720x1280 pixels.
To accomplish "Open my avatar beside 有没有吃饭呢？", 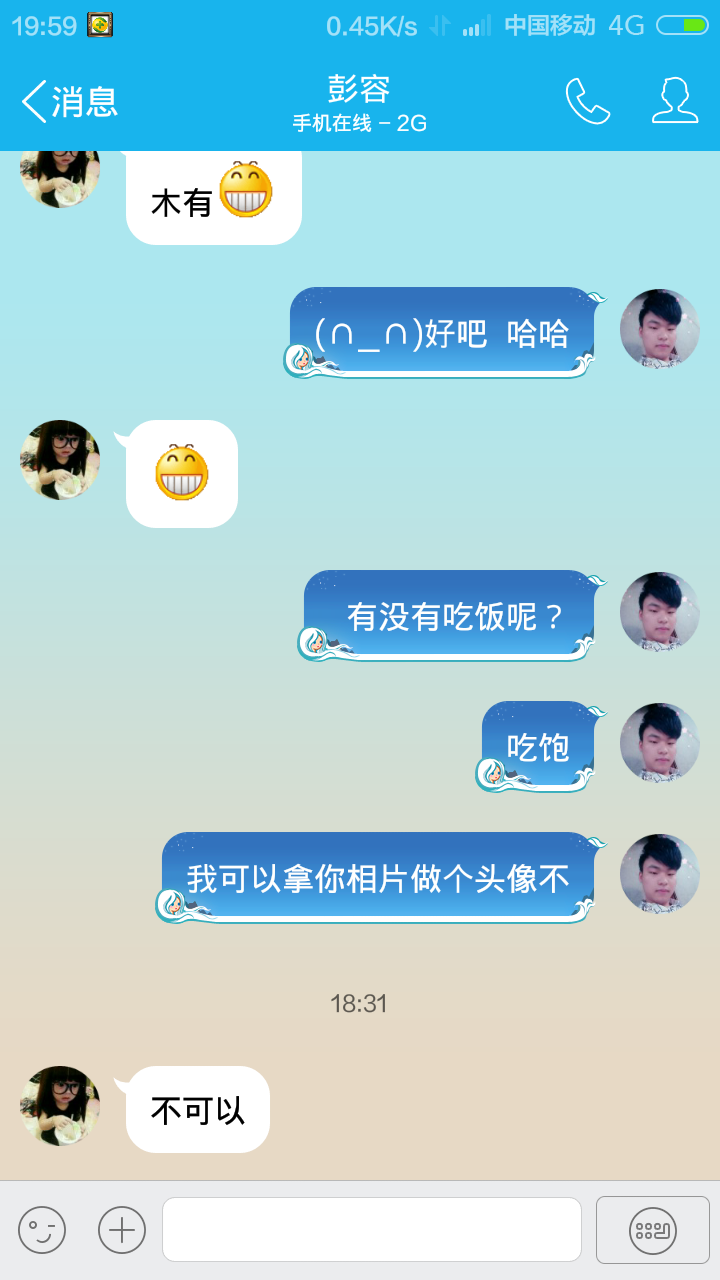I will click(x=660, y=612).
